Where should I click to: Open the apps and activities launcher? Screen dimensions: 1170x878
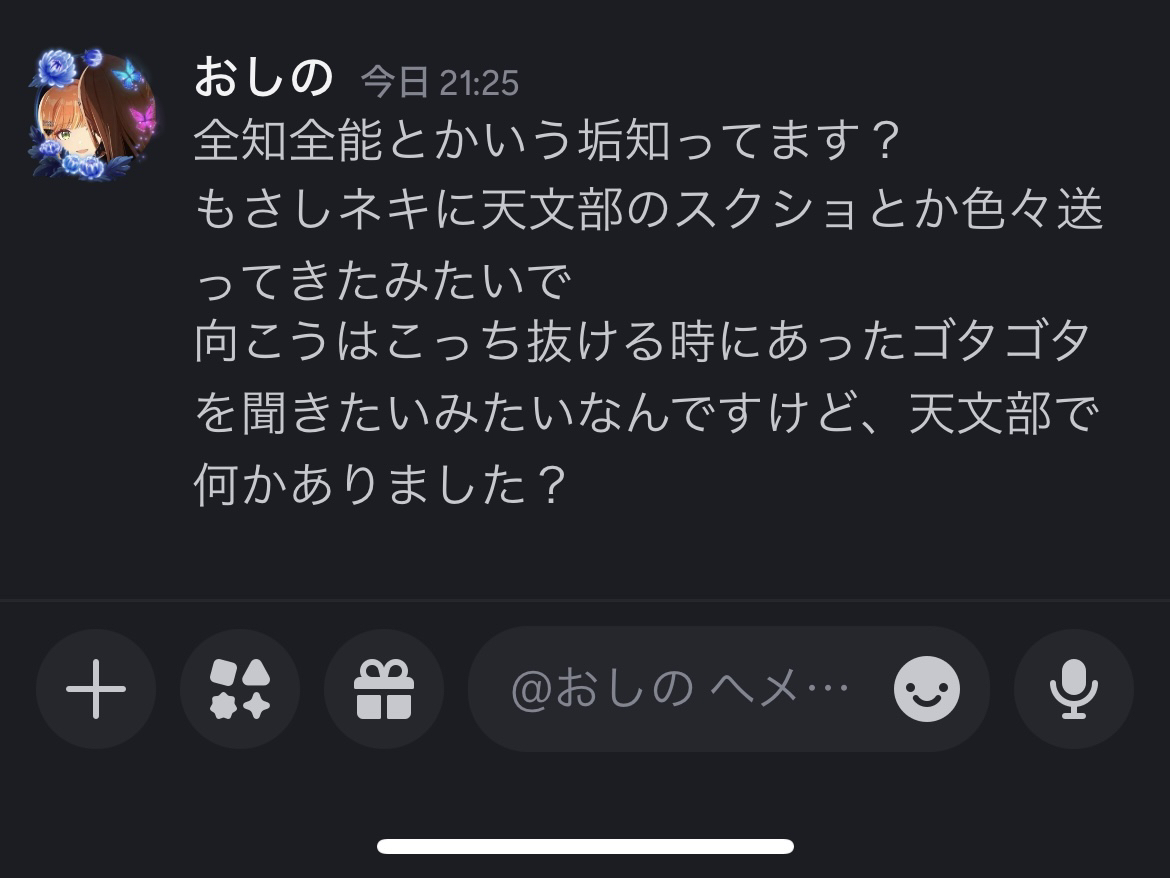(240, 689)
